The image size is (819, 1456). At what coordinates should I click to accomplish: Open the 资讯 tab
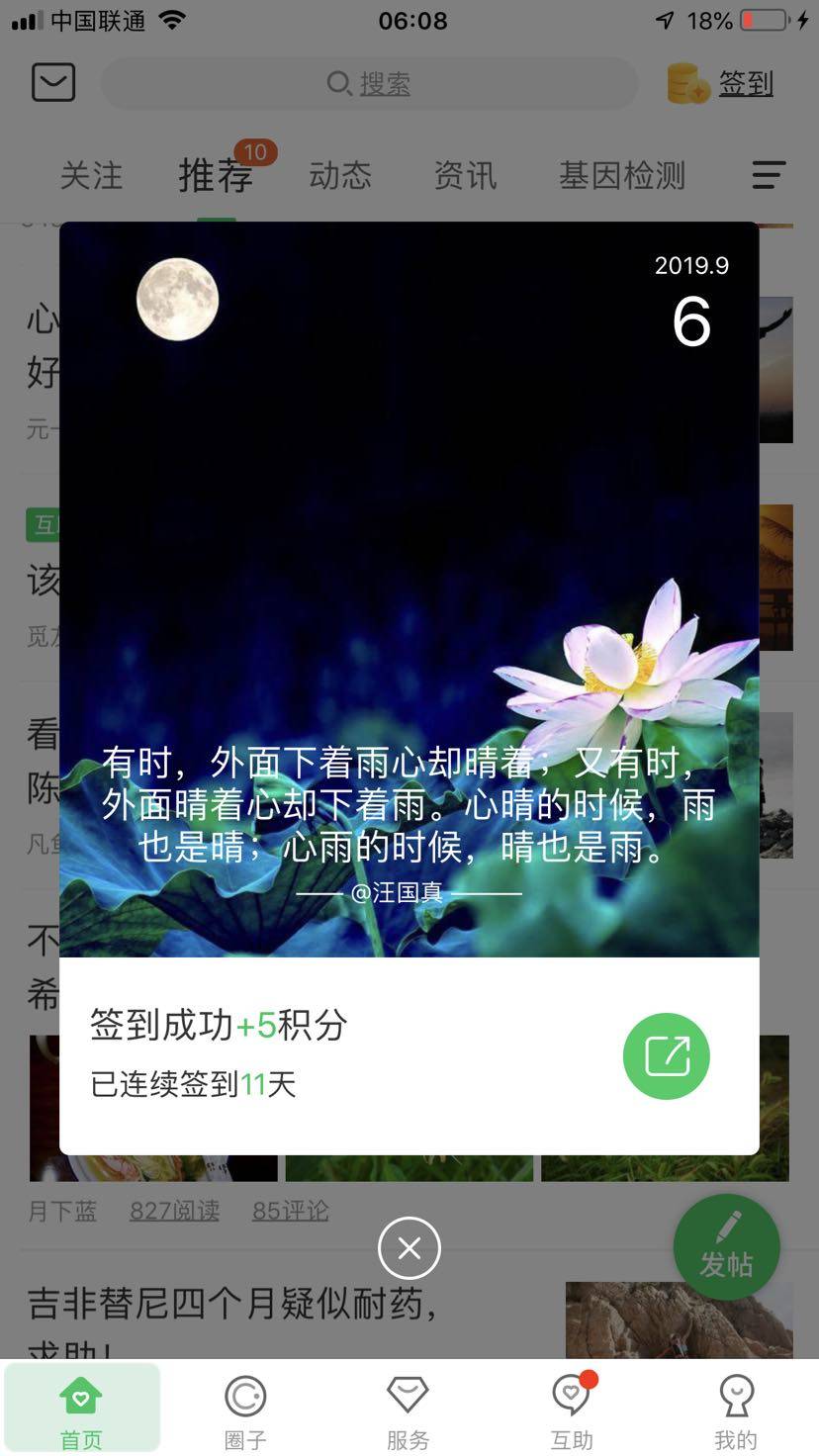465,176
